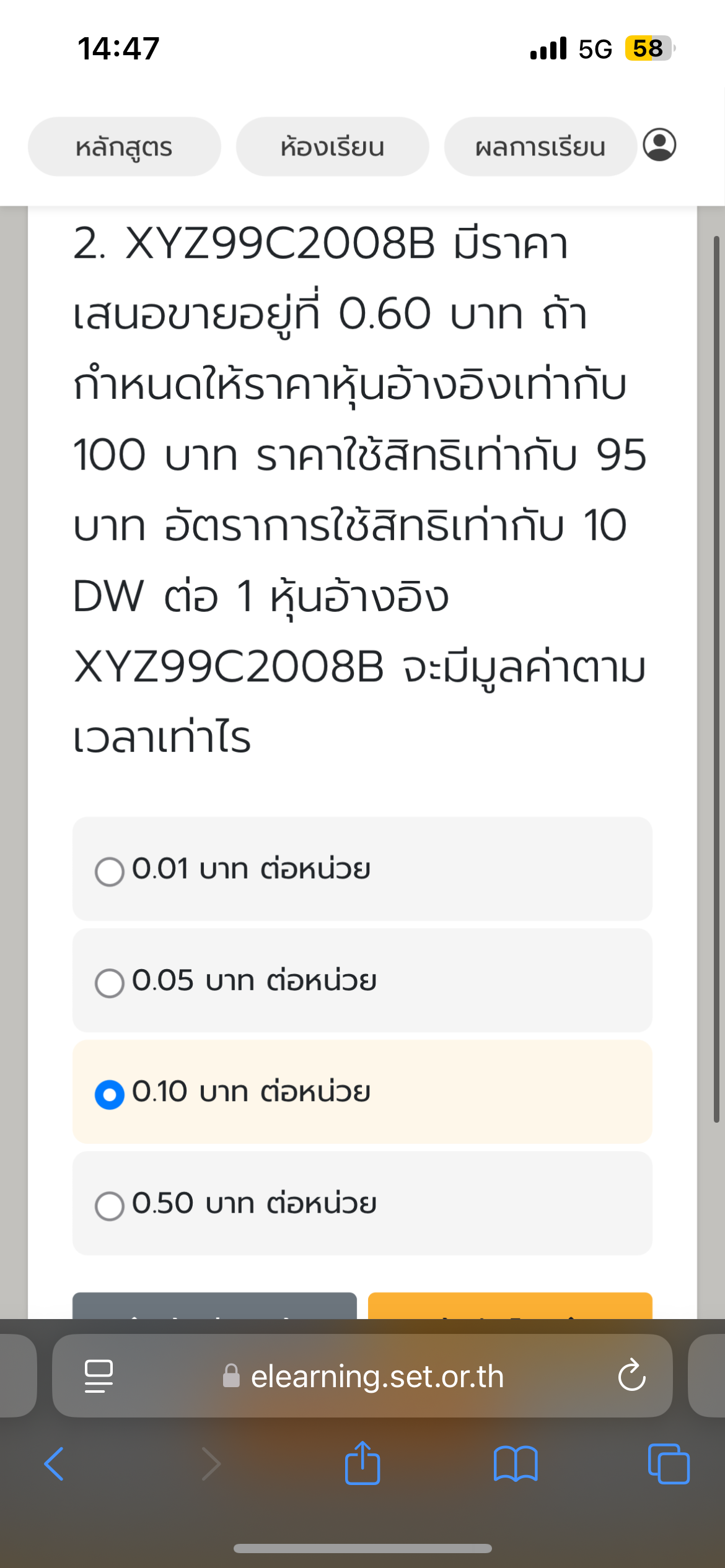This screenshot has width=725, height=1568.
Task: Pick the 0.50 บาท ต่อหน่วย option
Action: 362,1203
